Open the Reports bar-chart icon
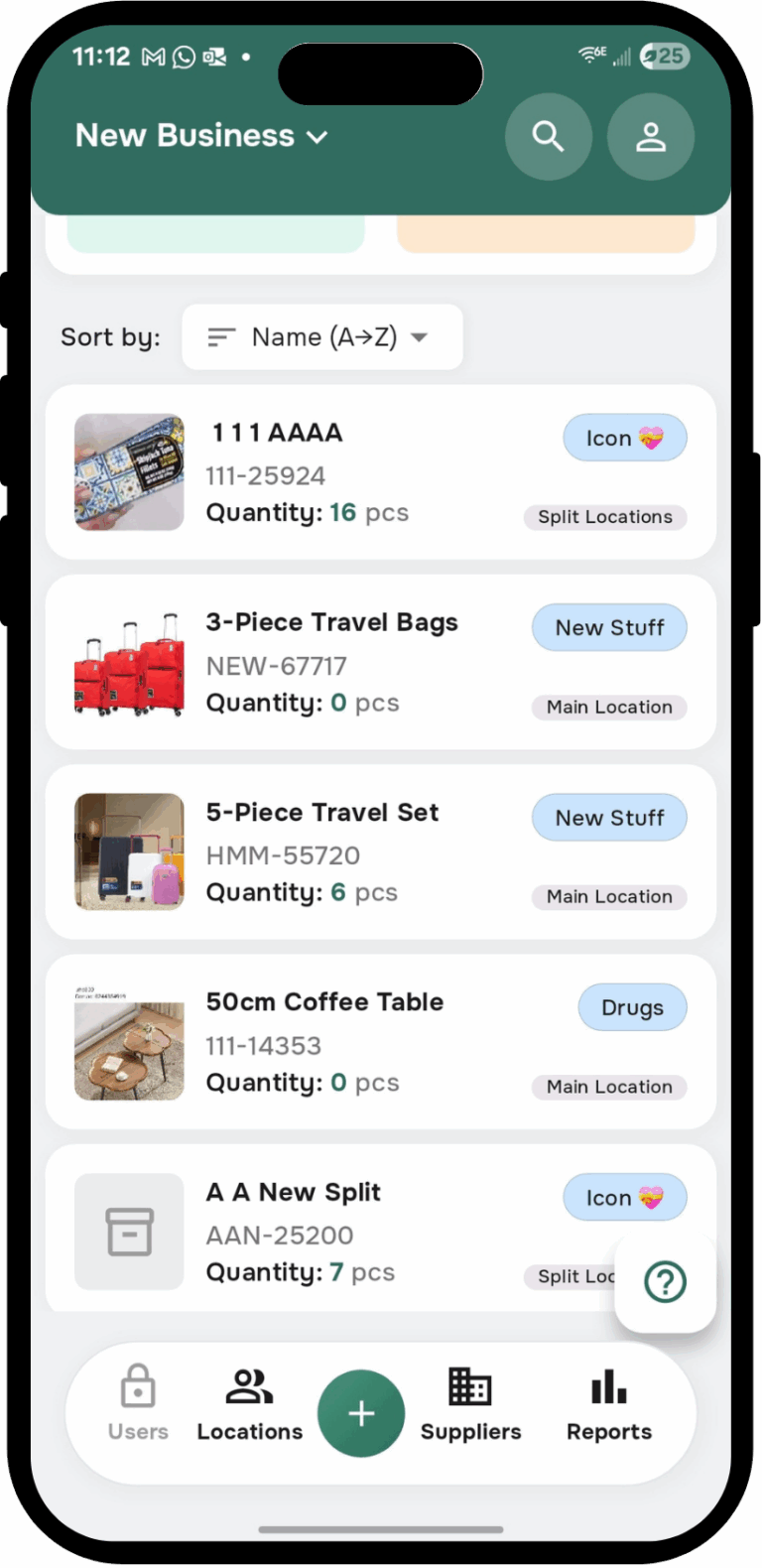The height and width of the screenshot is (1568, 762). tap(608, 1384)
